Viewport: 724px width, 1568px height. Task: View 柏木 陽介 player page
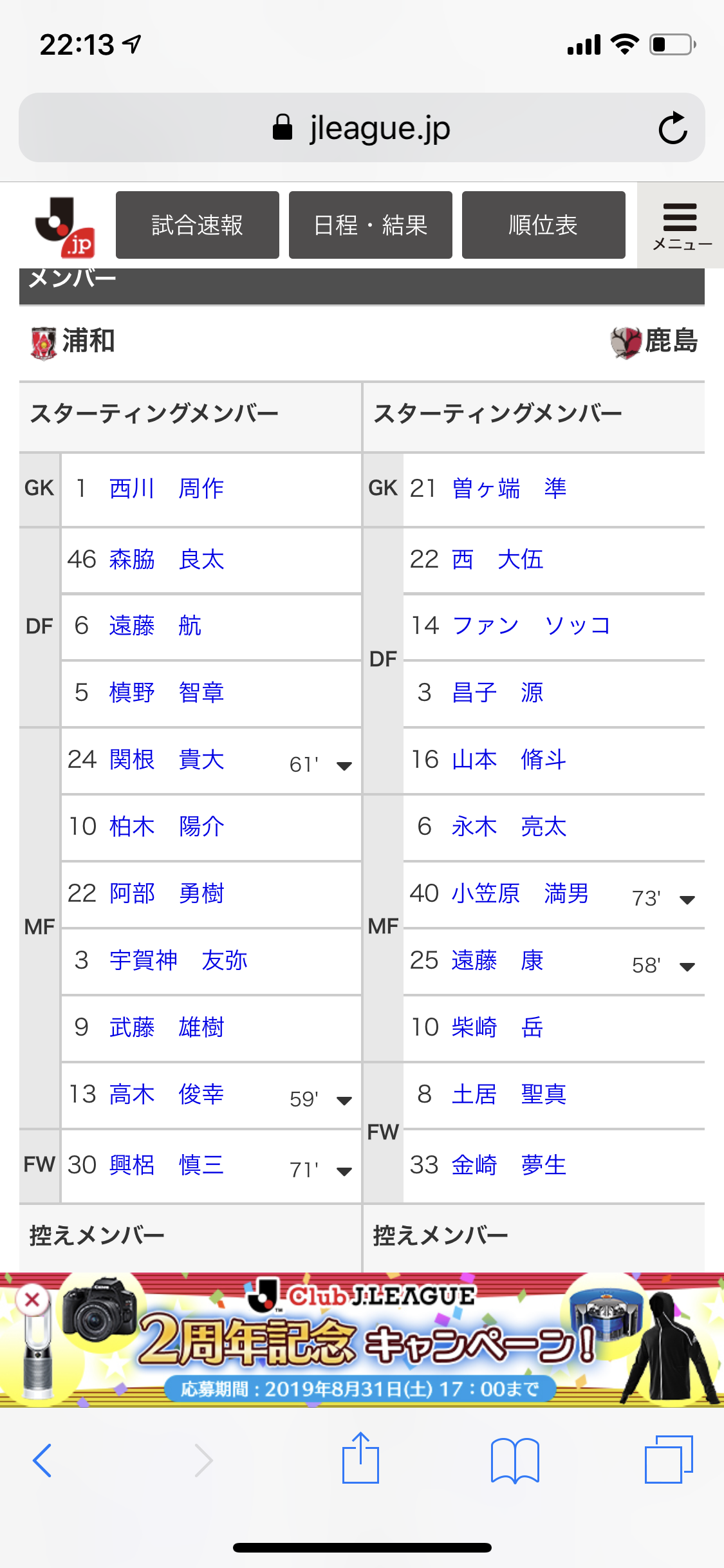click(167, 826)
